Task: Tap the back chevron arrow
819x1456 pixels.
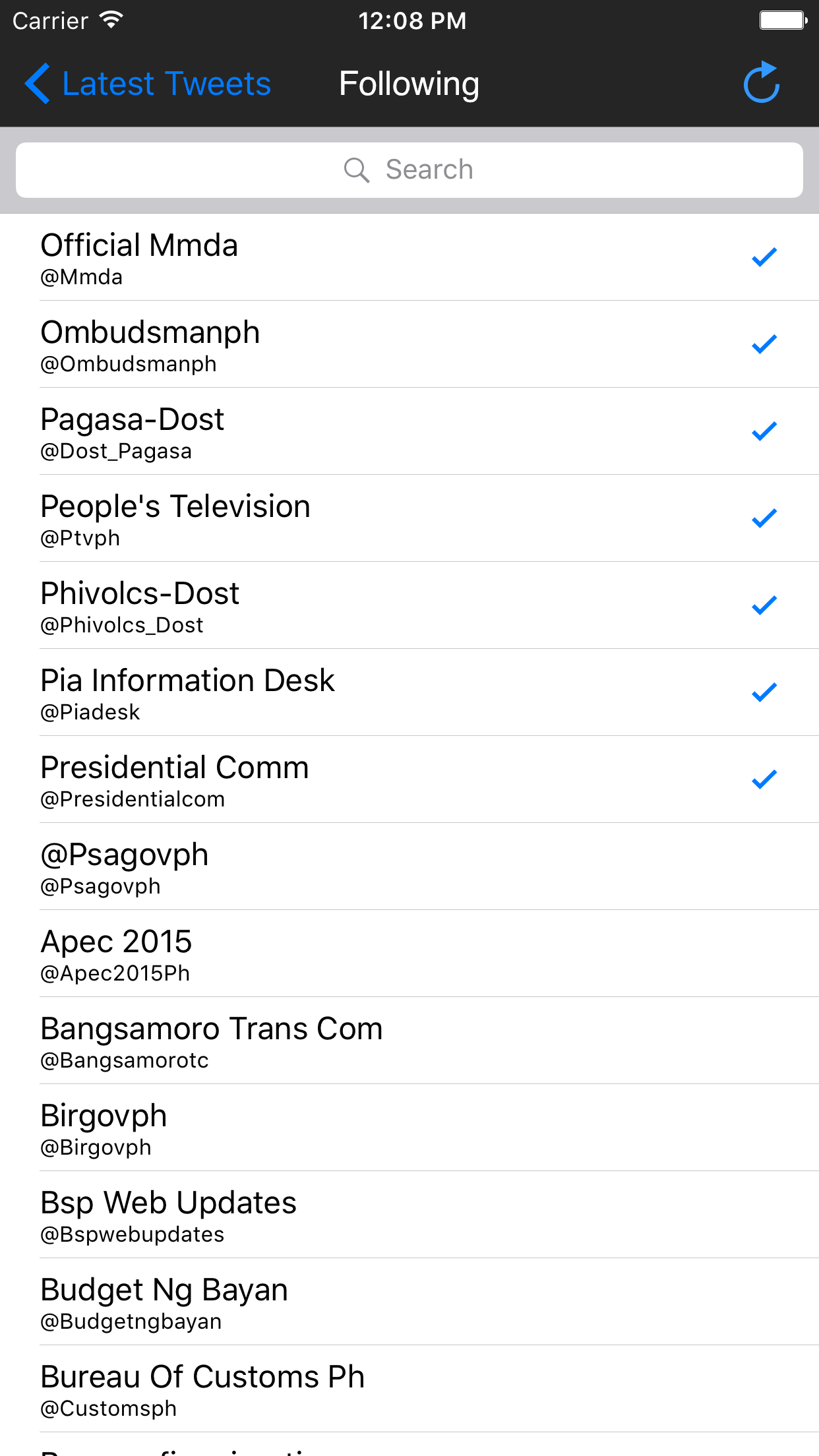Action: (x=36, y=83)
